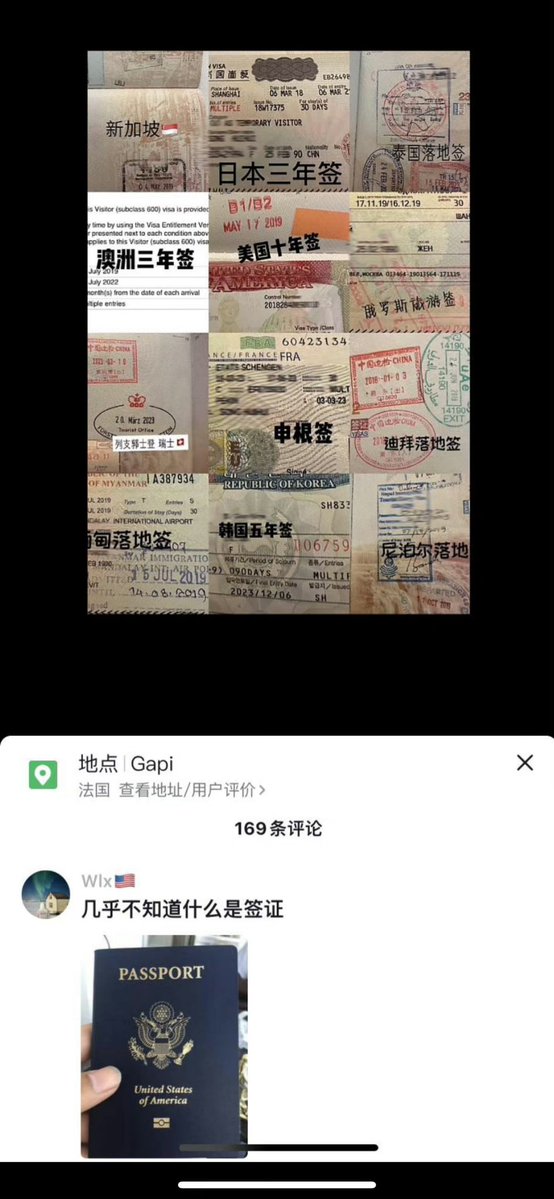The height and width of the screenshot is (1199, 554).
Task: View address and user reviews link
Action: tap(192, 790)
